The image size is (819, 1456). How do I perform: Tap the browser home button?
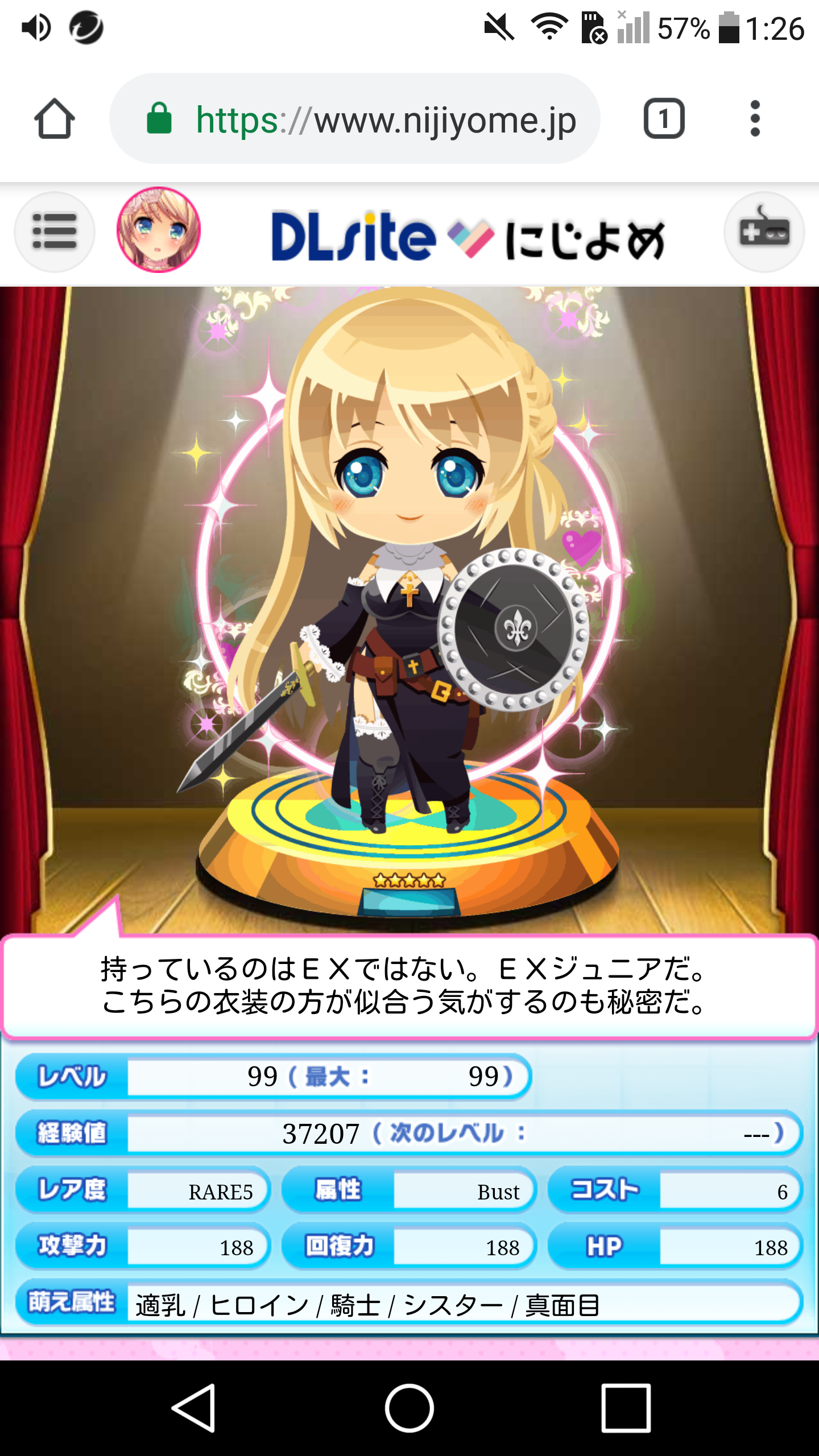click(x=55, y=119)
